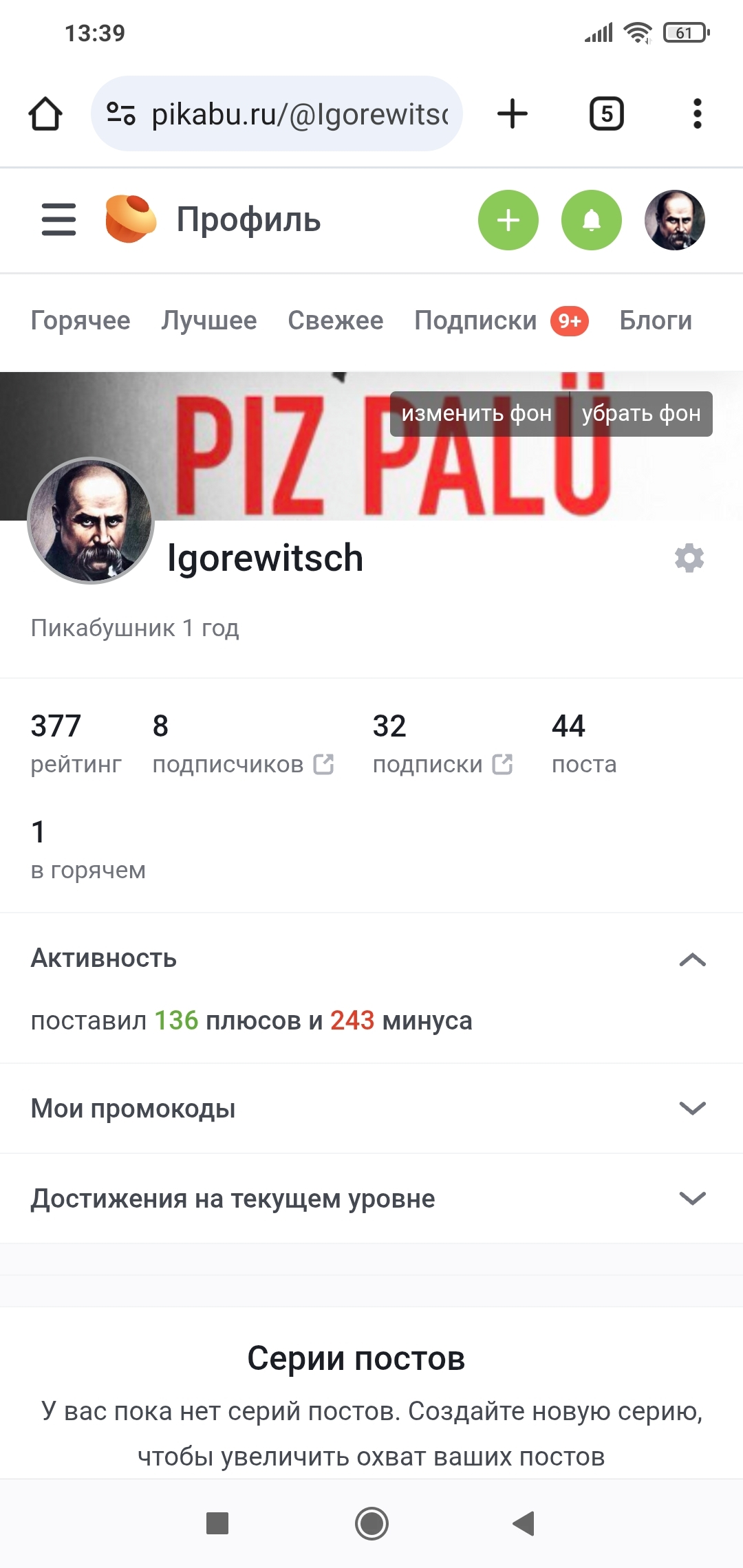Tap изменить фон to change background

tap(477, 413)
